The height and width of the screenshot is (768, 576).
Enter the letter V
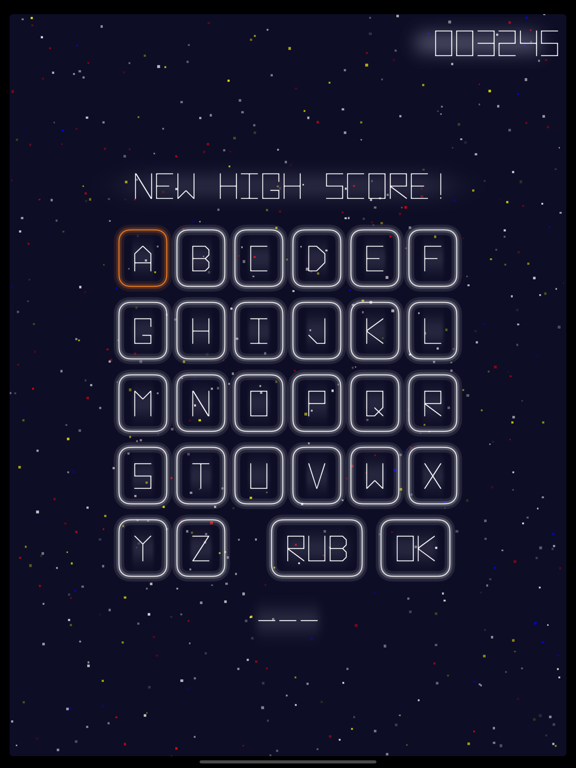tap(316, 476)
